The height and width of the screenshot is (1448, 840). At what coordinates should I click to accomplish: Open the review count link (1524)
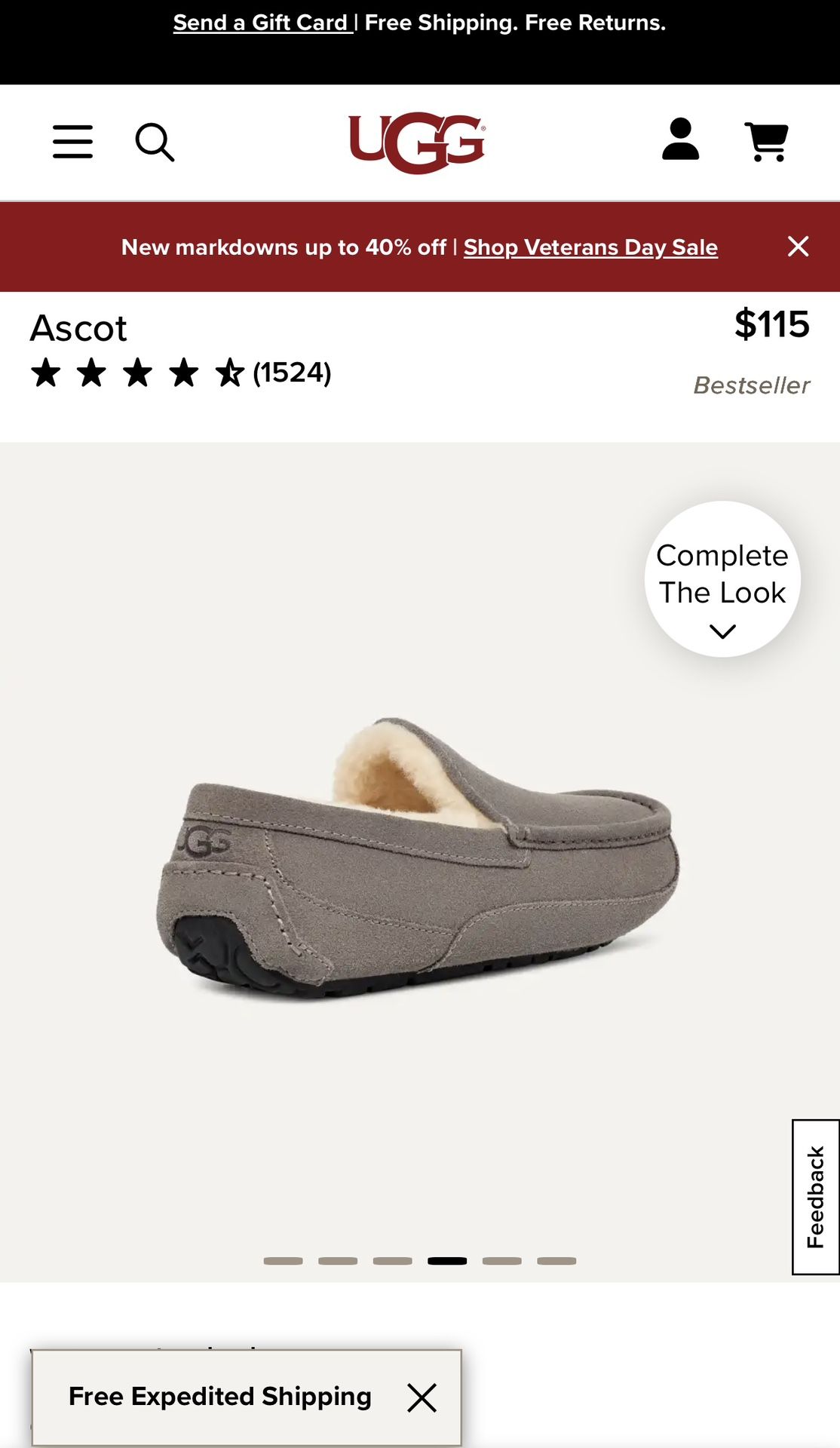click(293, 373)
